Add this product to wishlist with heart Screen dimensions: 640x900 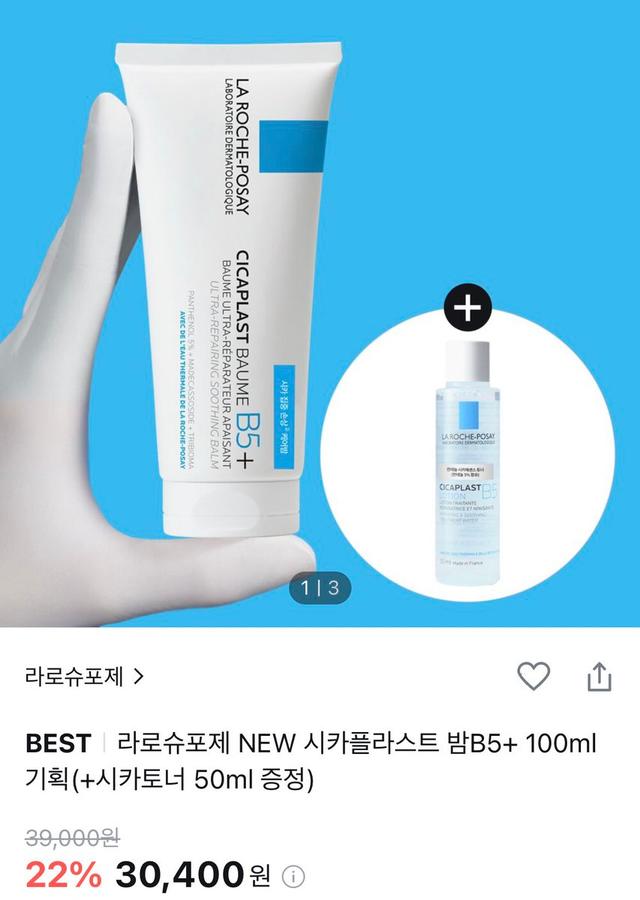[534, 677]
